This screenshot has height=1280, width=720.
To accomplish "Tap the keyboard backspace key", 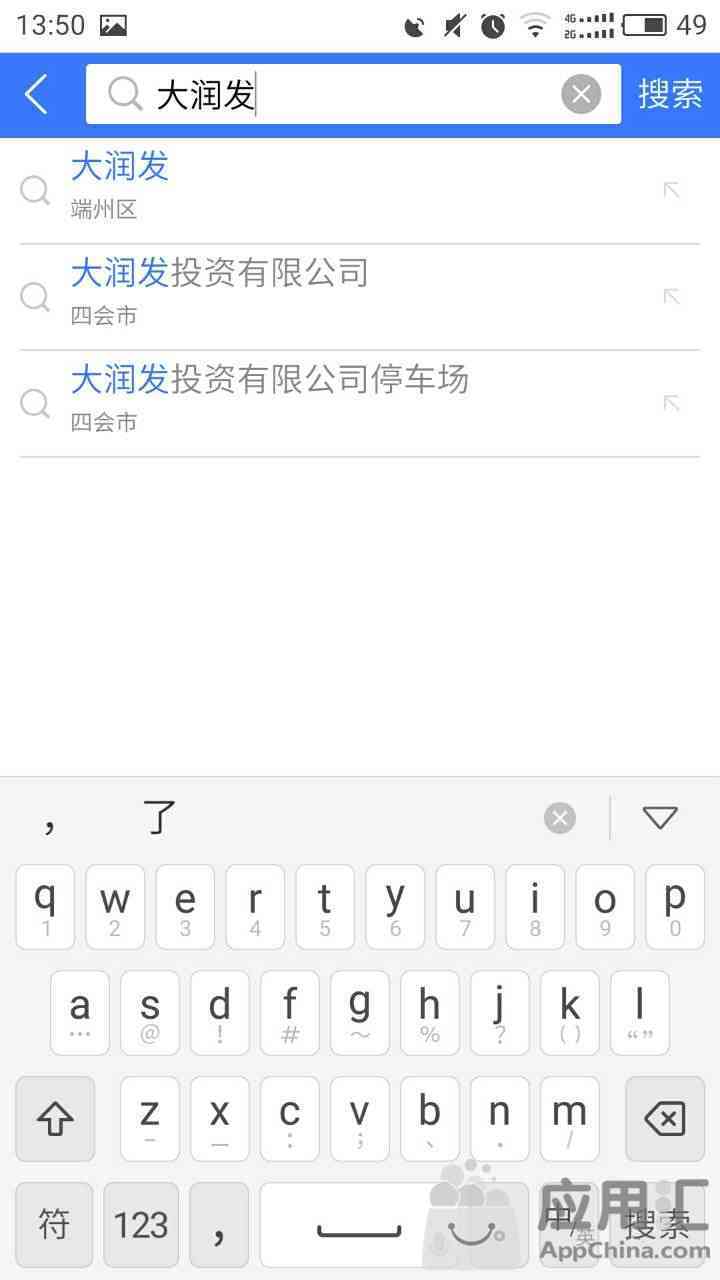I will (664, 1118).
